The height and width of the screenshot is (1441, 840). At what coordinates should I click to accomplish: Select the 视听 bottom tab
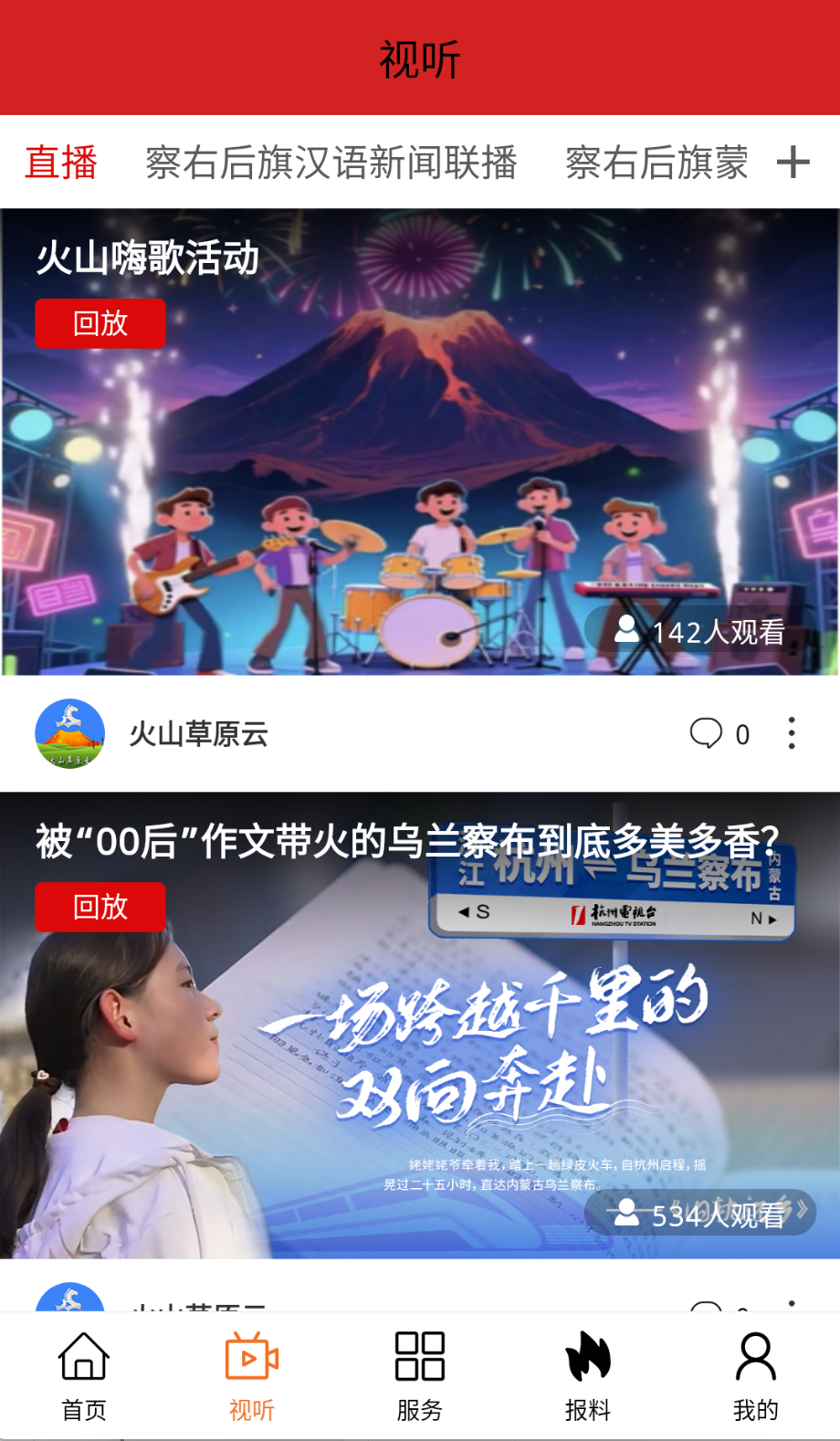point(252,1376)
